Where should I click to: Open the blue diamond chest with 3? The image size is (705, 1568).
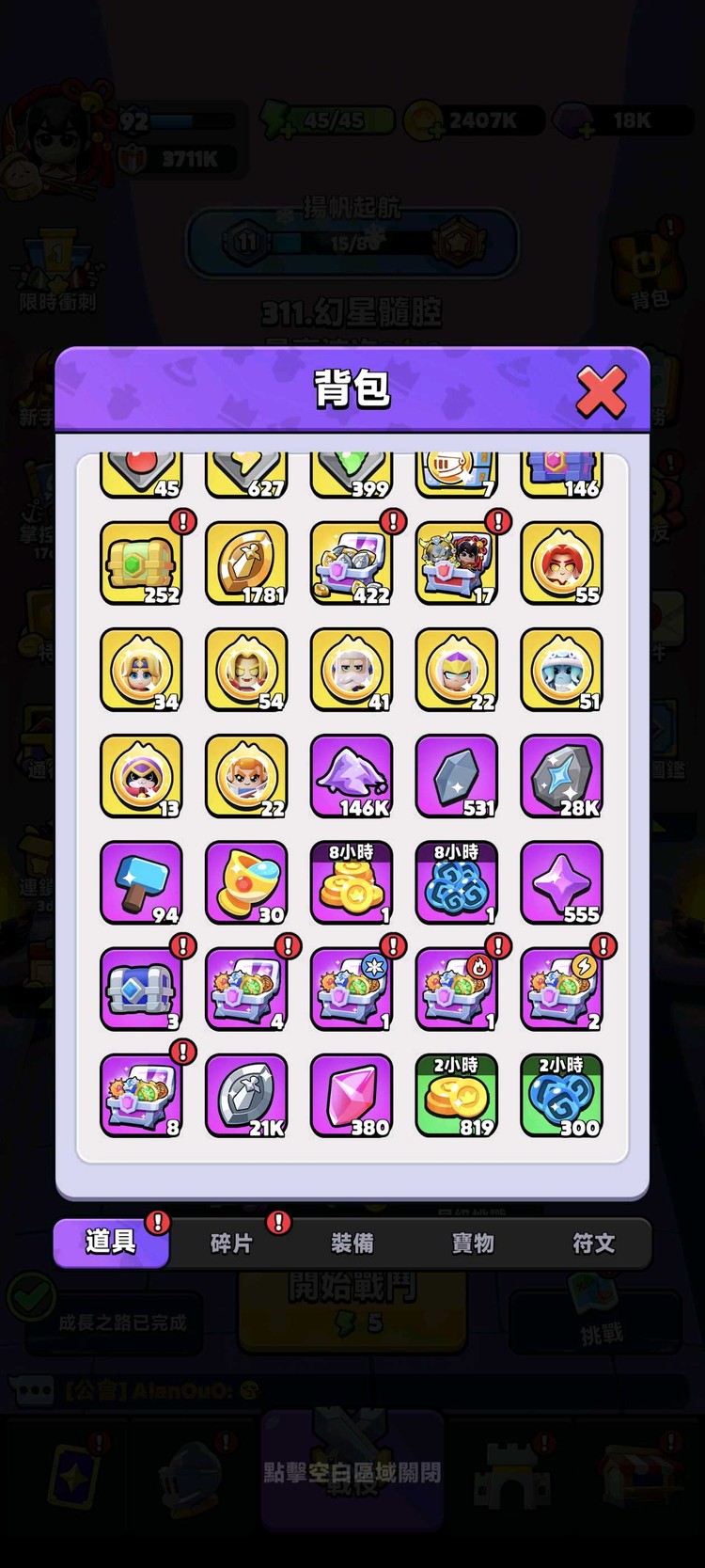[141, 989]
